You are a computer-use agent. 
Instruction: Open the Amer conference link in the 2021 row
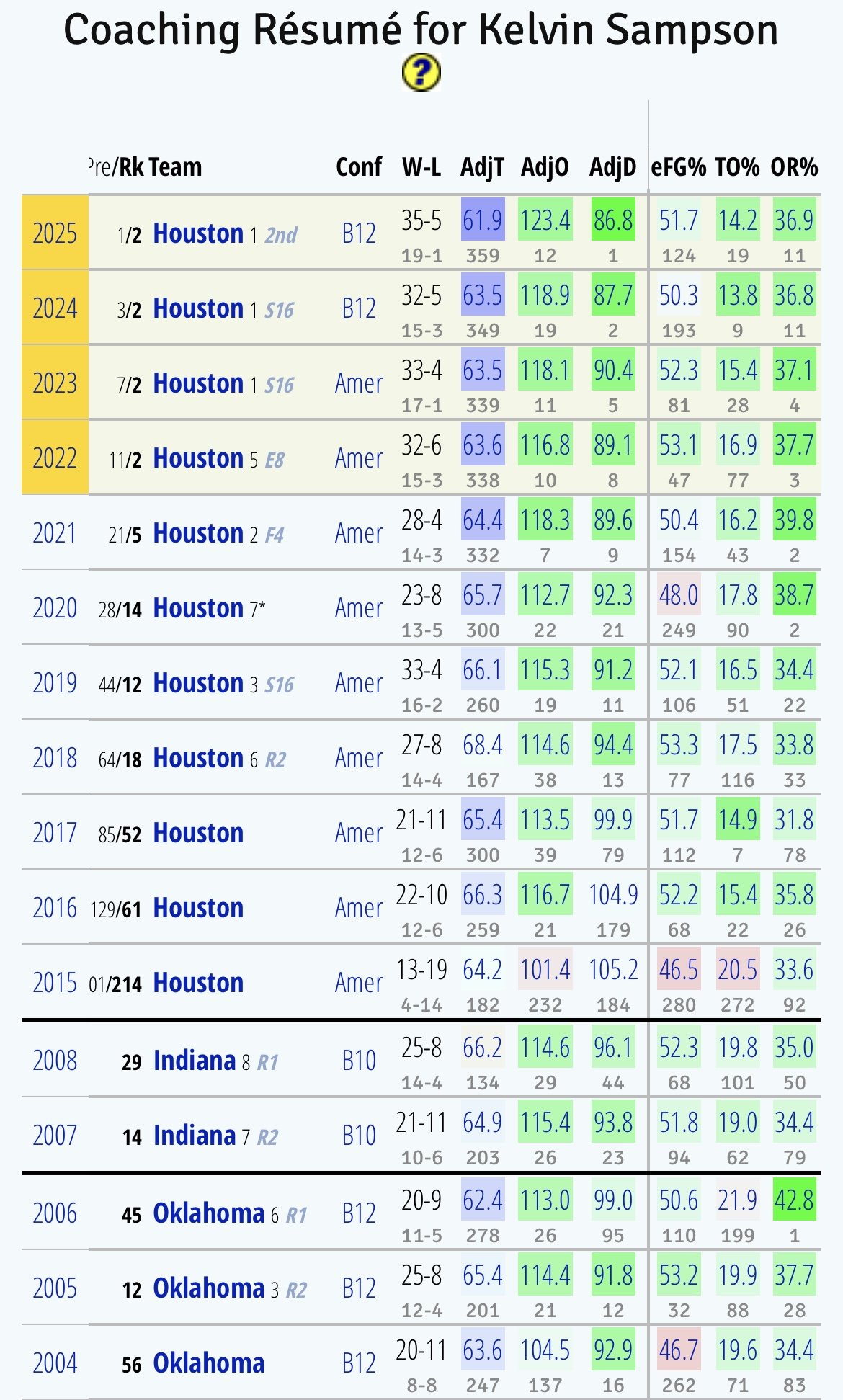coord(359,533)
